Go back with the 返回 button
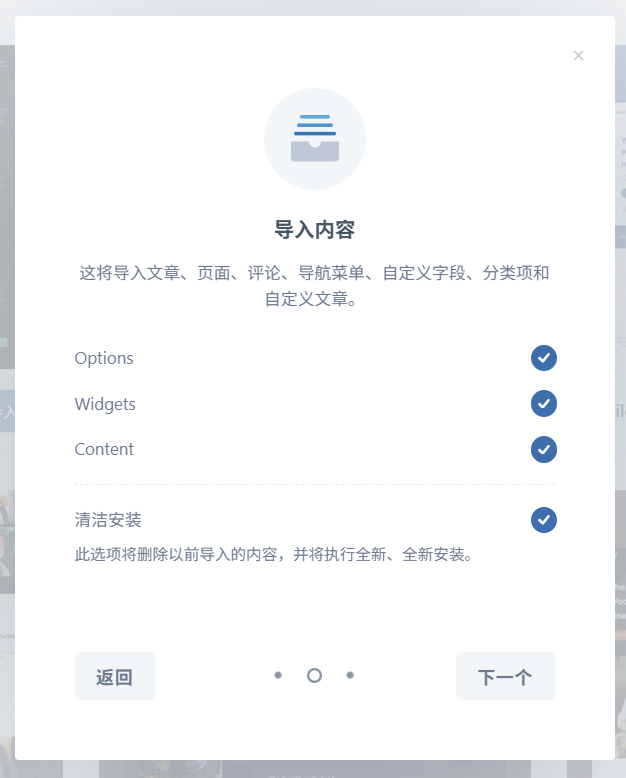 [114, 677]
